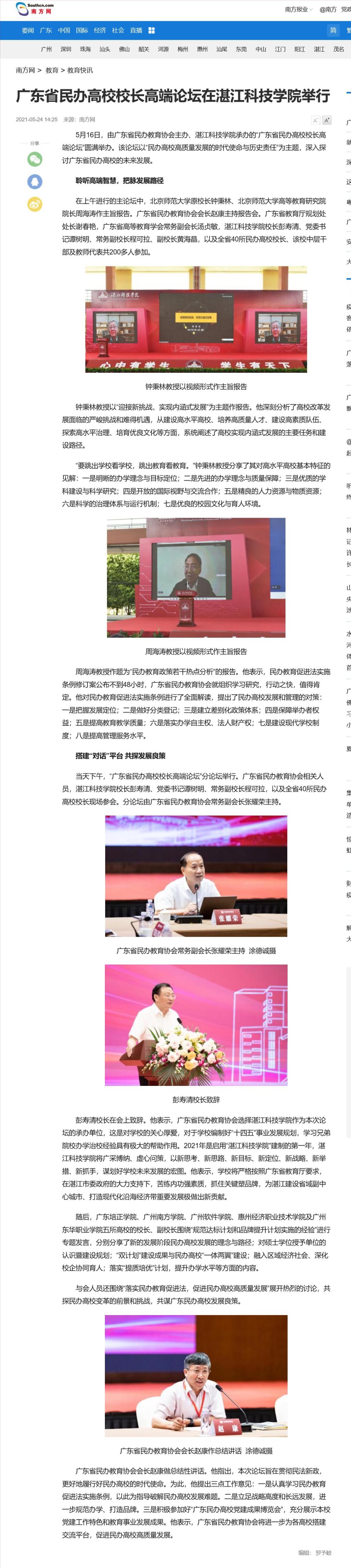Viewport: 351px width, 1568px height.
Task: Go to the 经济 section
Action: coord(100,30)
